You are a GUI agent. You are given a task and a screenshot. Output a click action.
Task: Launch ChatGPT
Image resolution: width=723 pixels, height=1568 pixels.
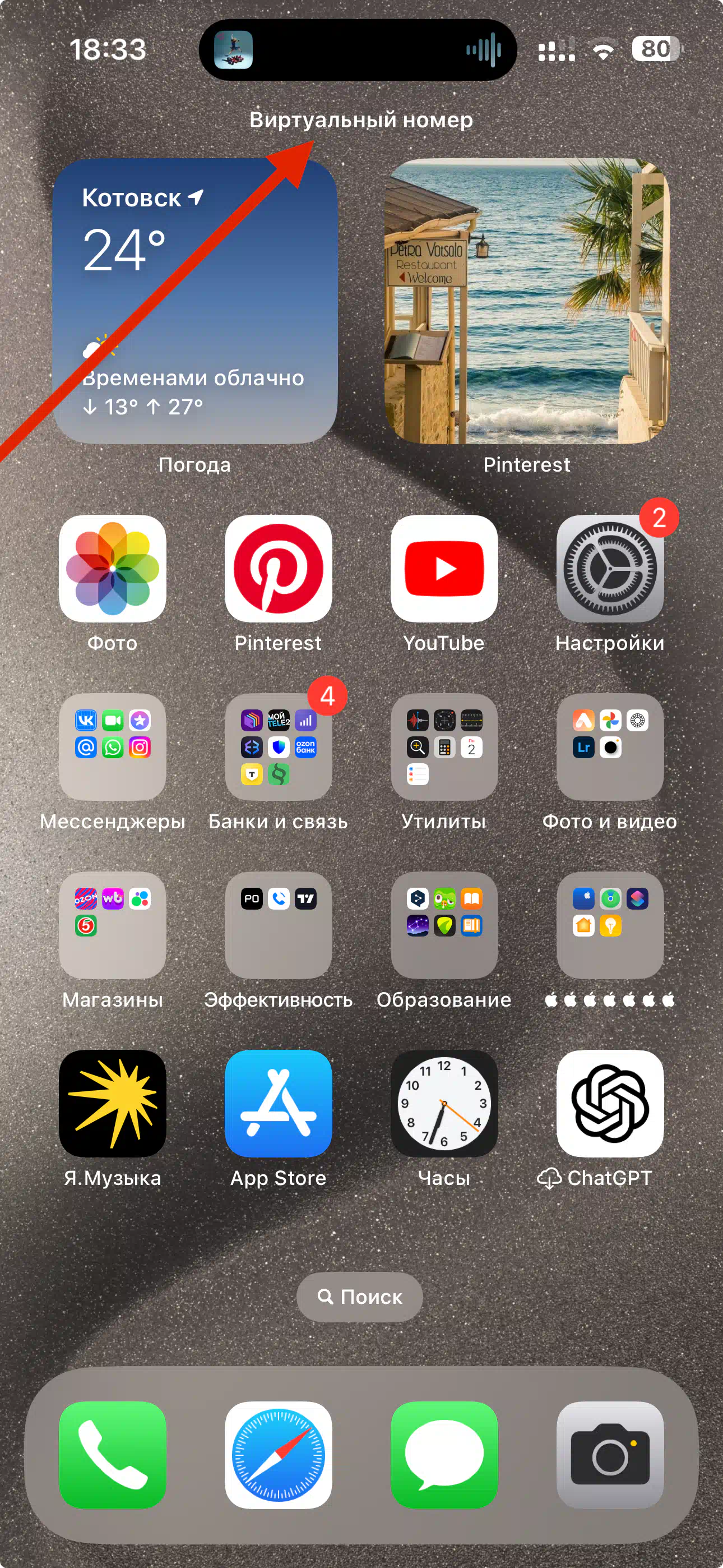pyautogui.click(x=610, y=1104)
